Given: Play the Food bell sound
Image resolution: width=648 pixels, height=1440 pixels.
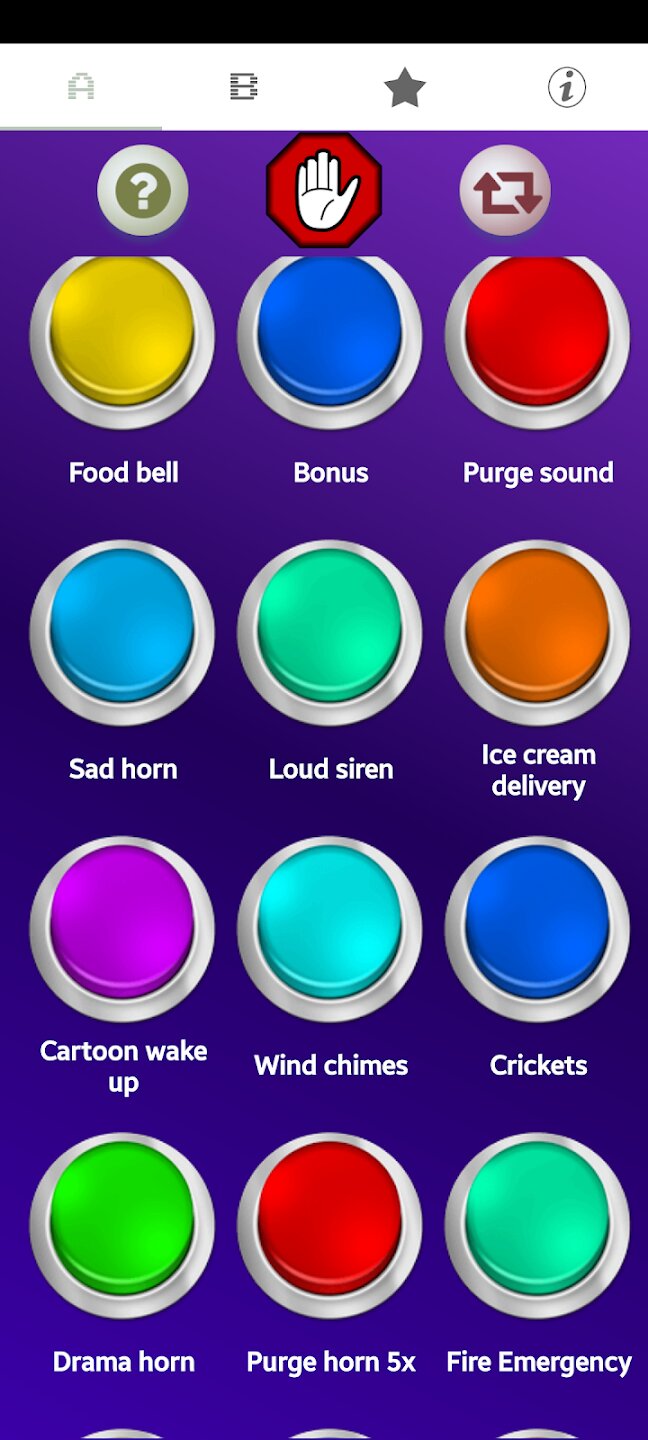Looking at the screenshot, I should (x=122, y=336).
